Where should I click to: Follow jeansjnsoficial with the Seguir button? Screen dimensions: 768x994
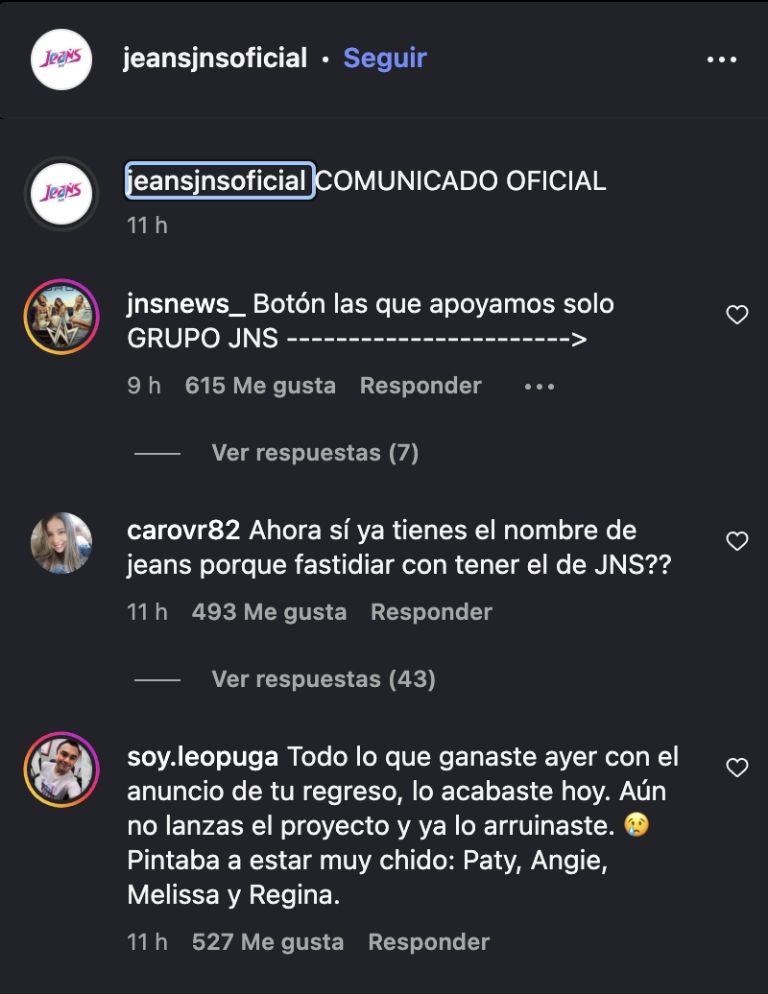(385, 58)
